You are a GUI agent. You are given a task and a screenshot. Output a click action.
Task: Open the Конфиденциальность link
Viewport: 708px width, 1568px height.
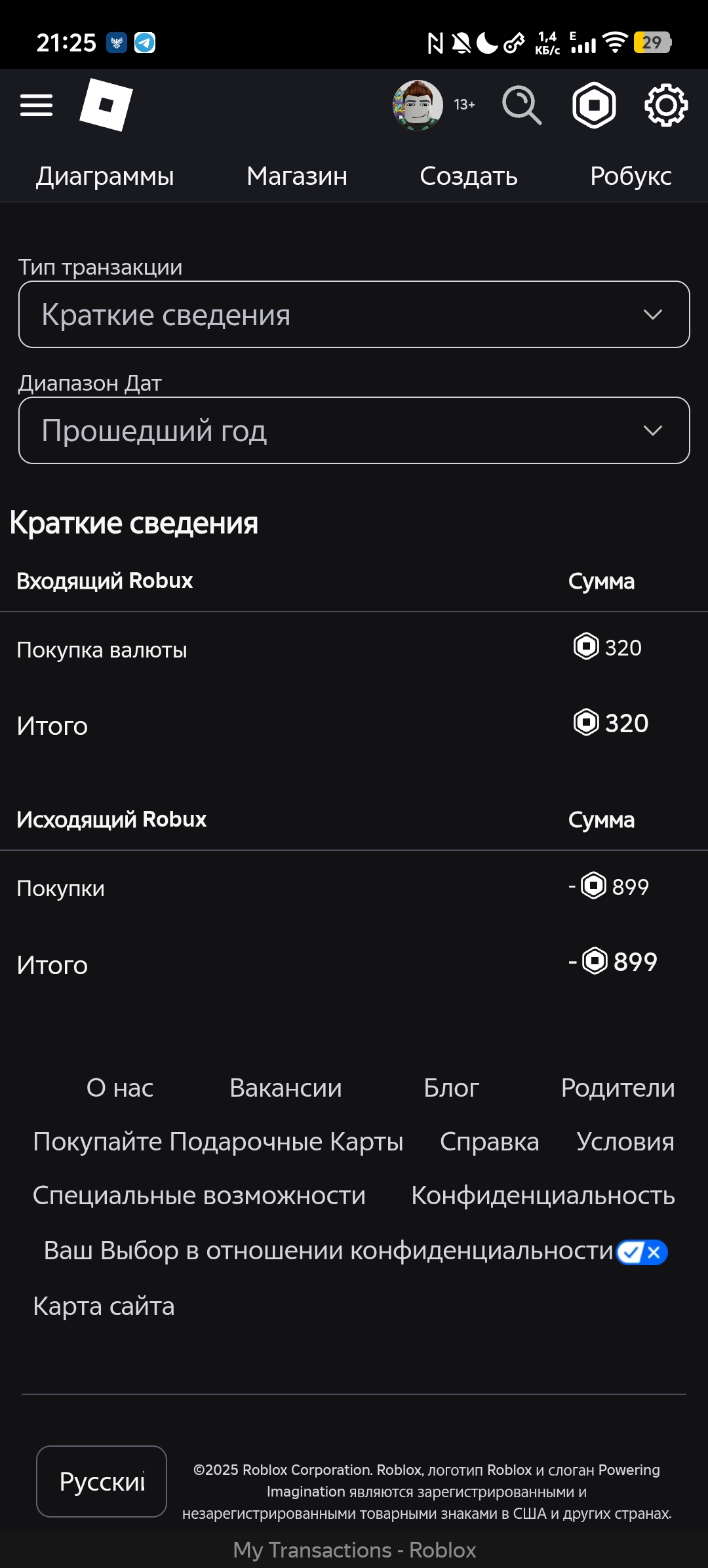pos(543,1196)
